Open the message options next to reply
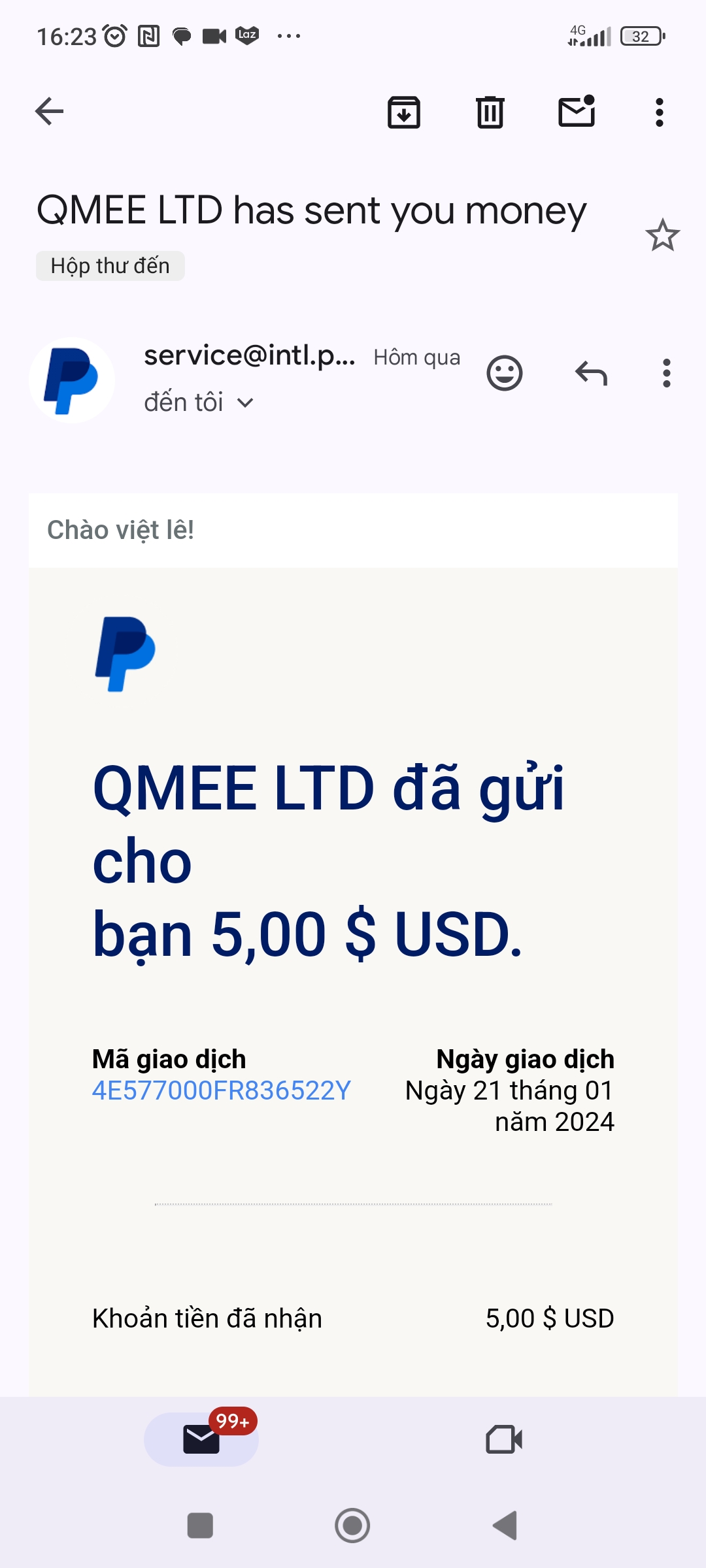Viewport: 706px width, 1568px height. pyautogui.click(x=666, y=374)
